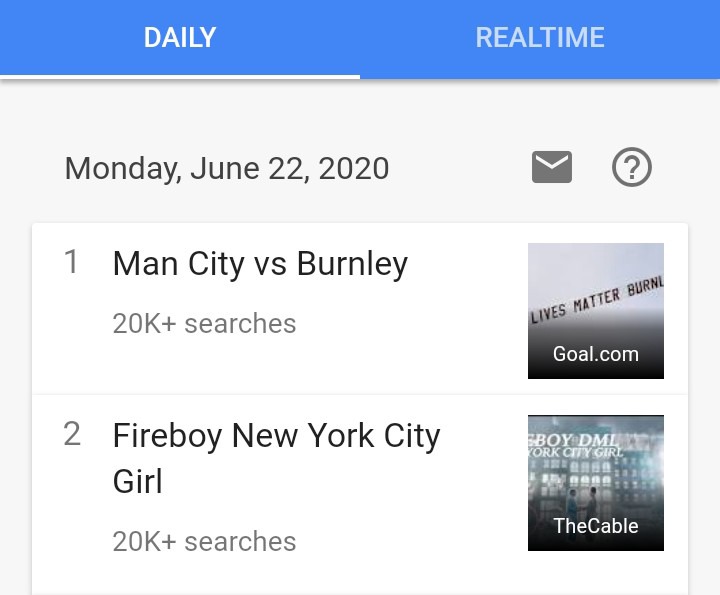This screenshot has height=595, width=720.
Task: Subscribe via the email envelope icon
Action: point(552,168)
